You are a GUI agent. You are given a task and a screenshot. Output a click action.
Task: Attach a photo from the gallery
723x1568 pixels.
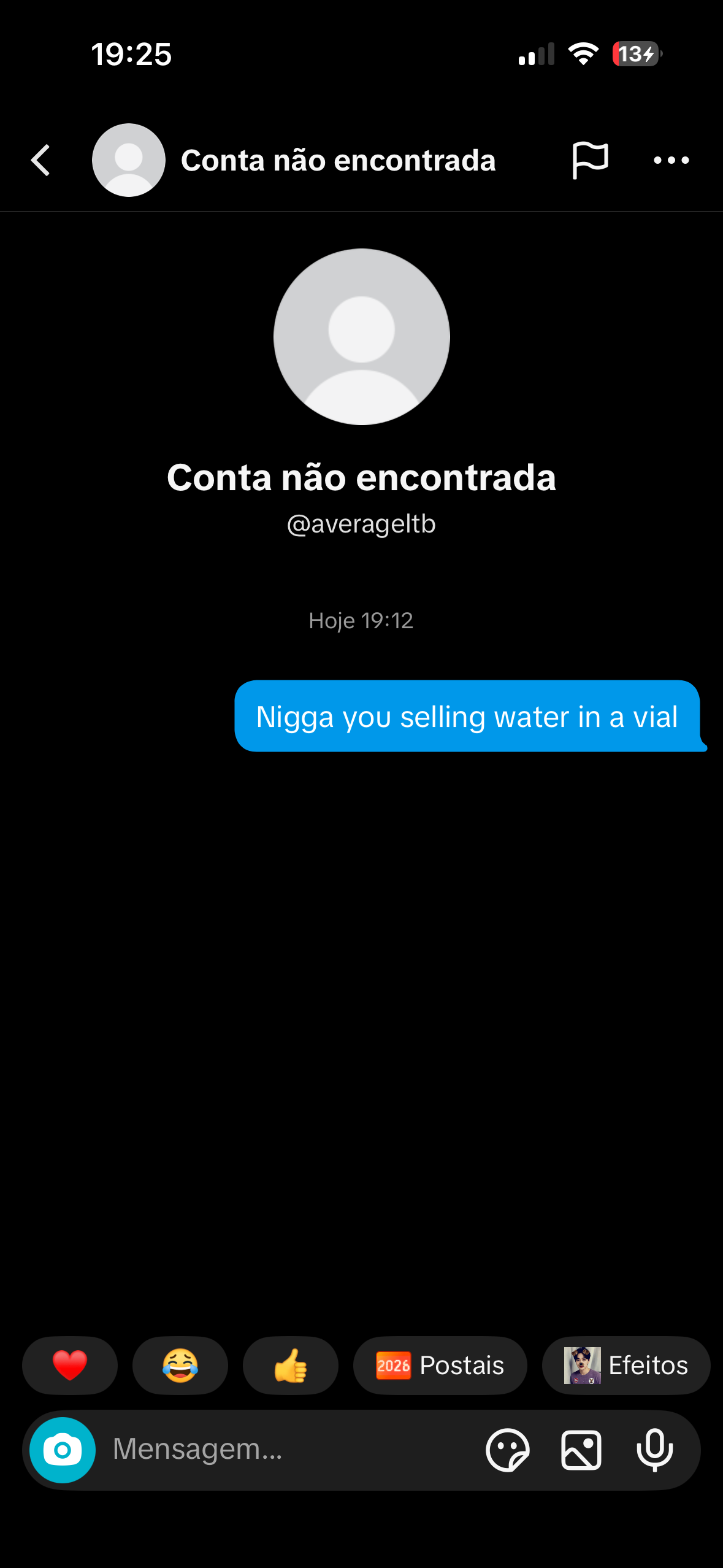pyautogui.click(x=581, y=1450)
